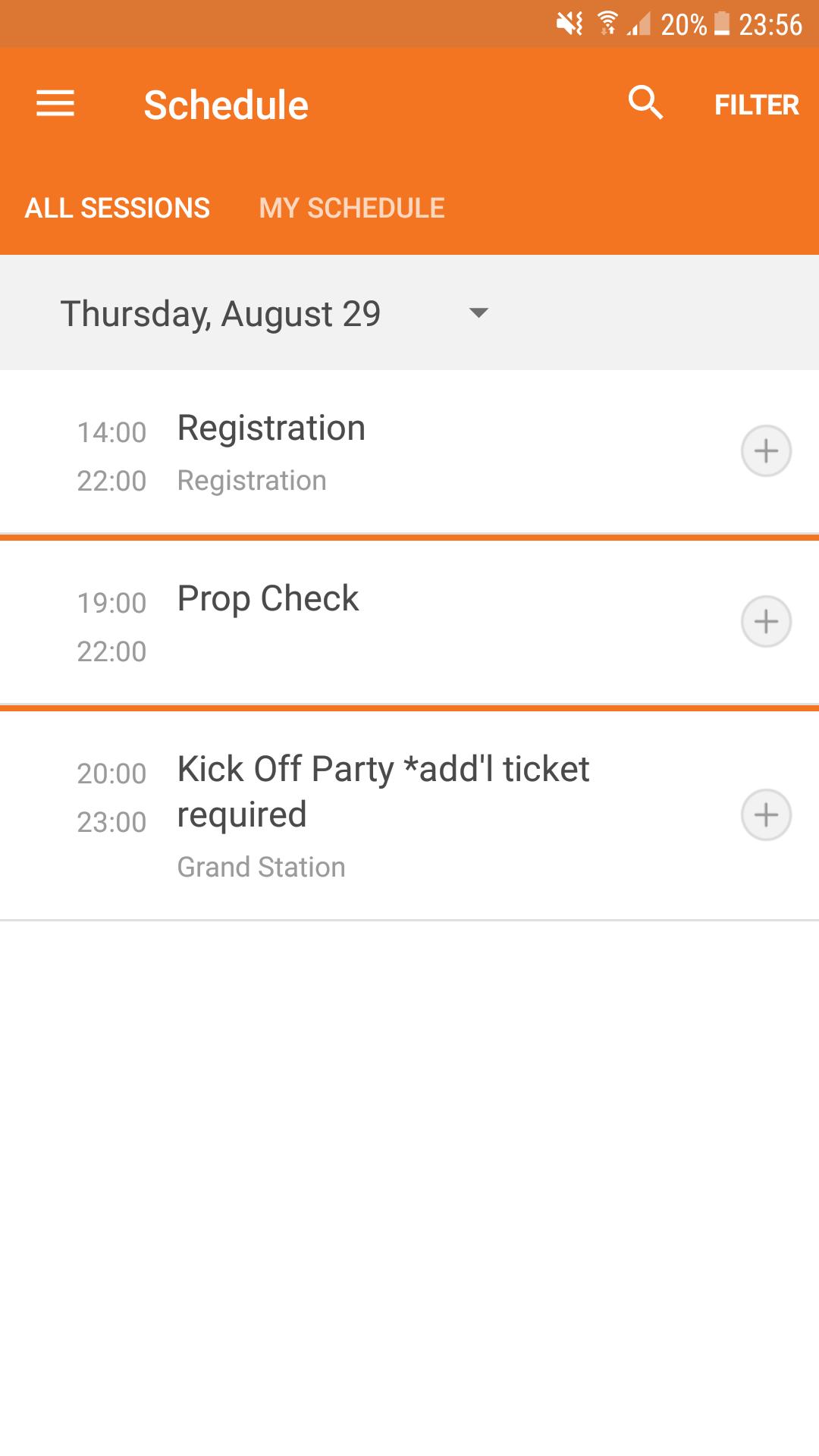Open the navigation drawer menu
The image size is (819, 1456).
coord(55,103)
